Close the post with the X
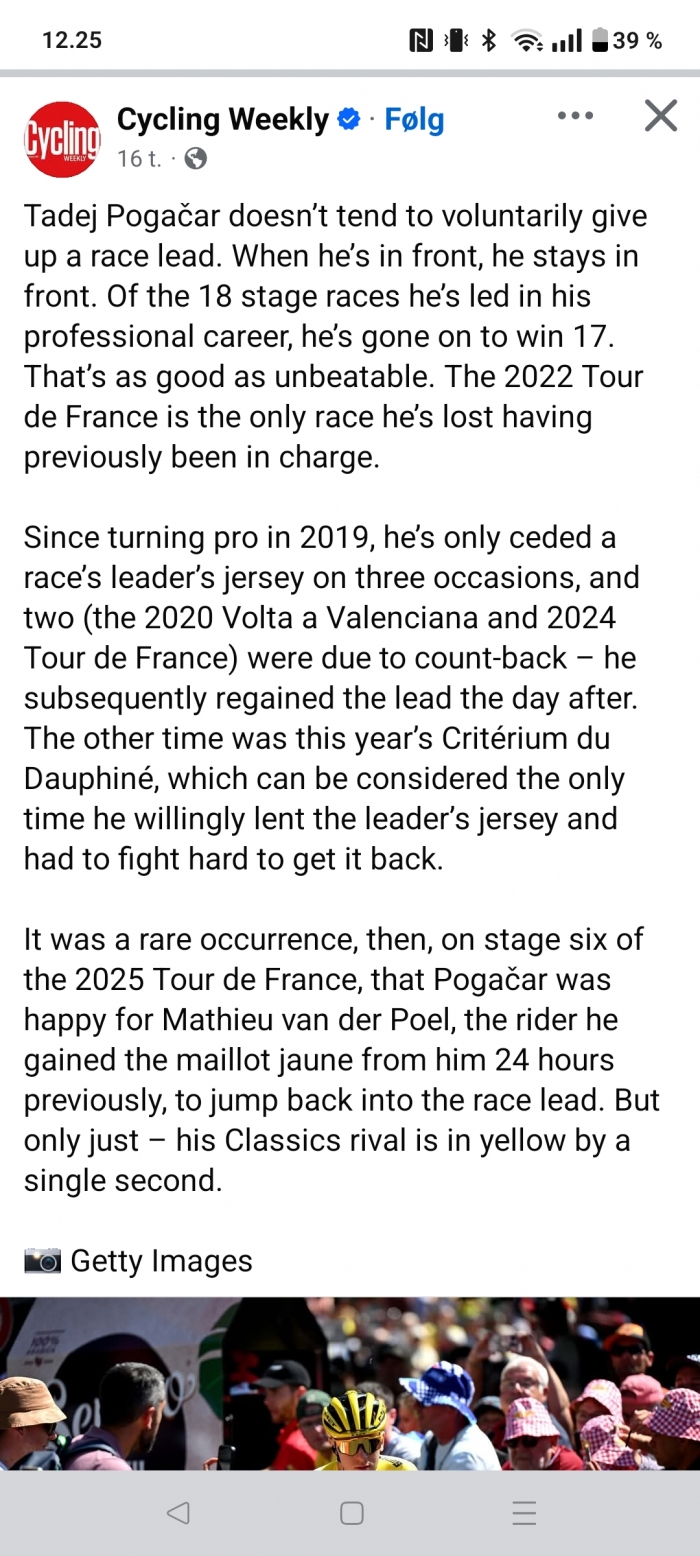The width and height of the screenshot is (700, 1556). (x=661, y=116)
